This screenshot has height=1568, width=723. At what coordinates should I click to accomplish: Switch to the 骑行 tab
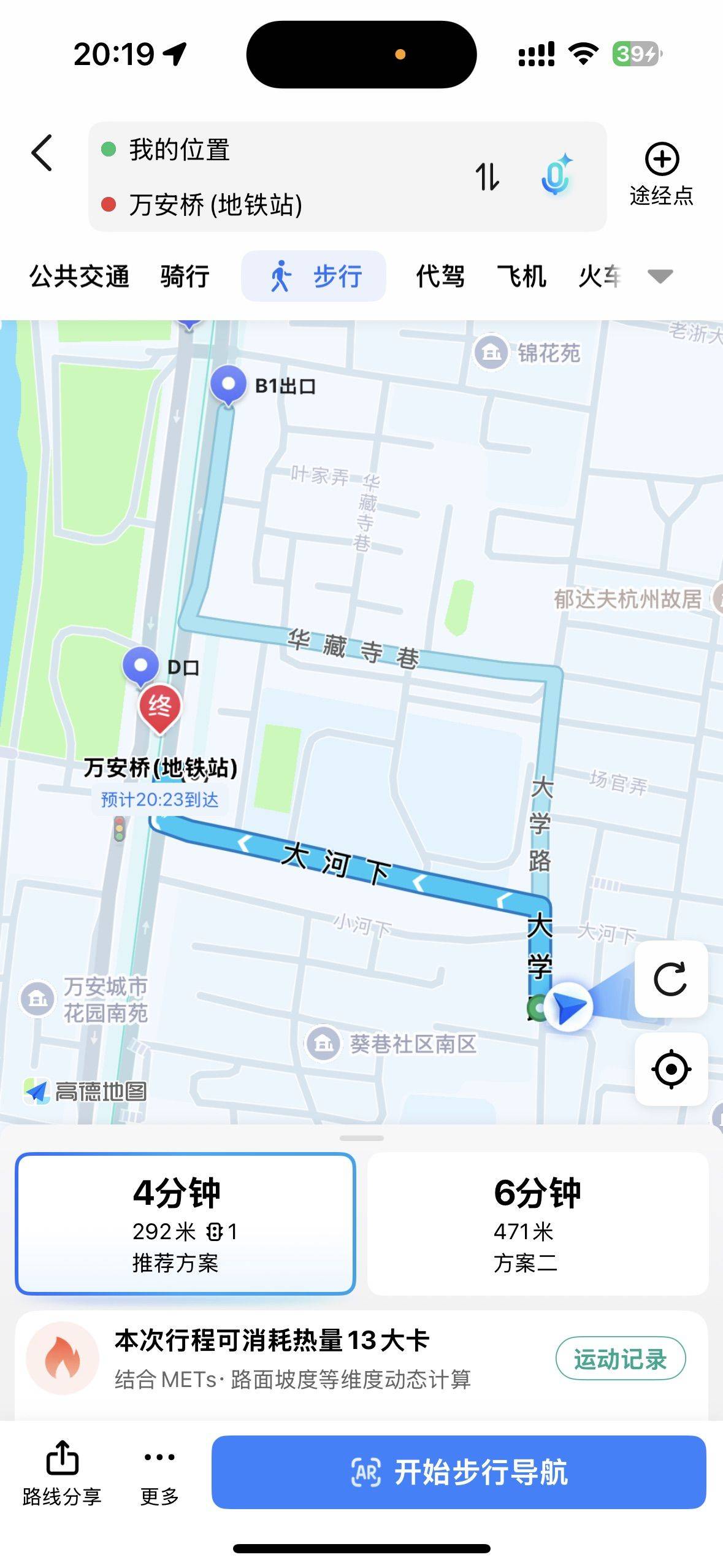[x=185, y=276]
